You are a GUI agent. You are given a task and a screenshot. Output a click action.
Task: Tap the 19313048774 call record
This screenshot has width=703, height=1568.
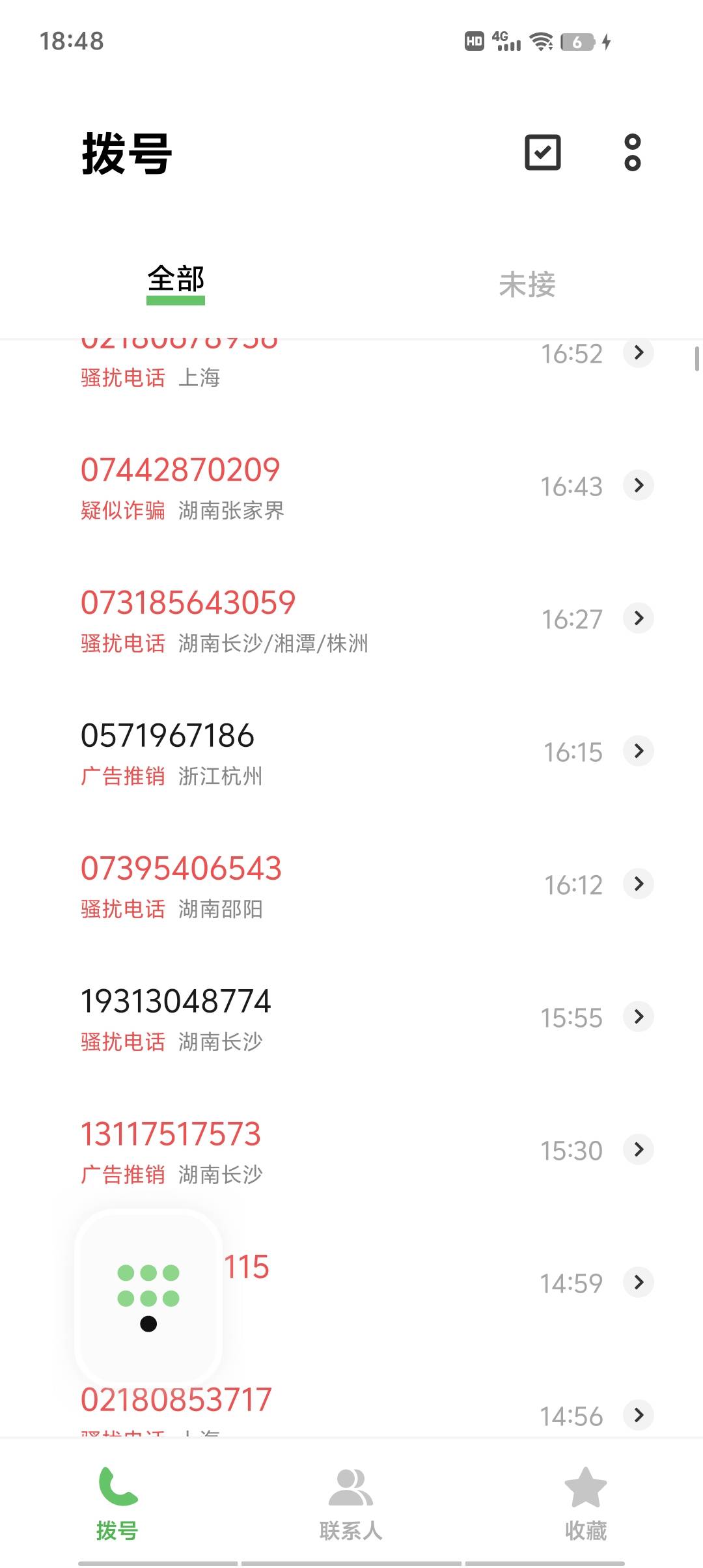[351, 1019]
